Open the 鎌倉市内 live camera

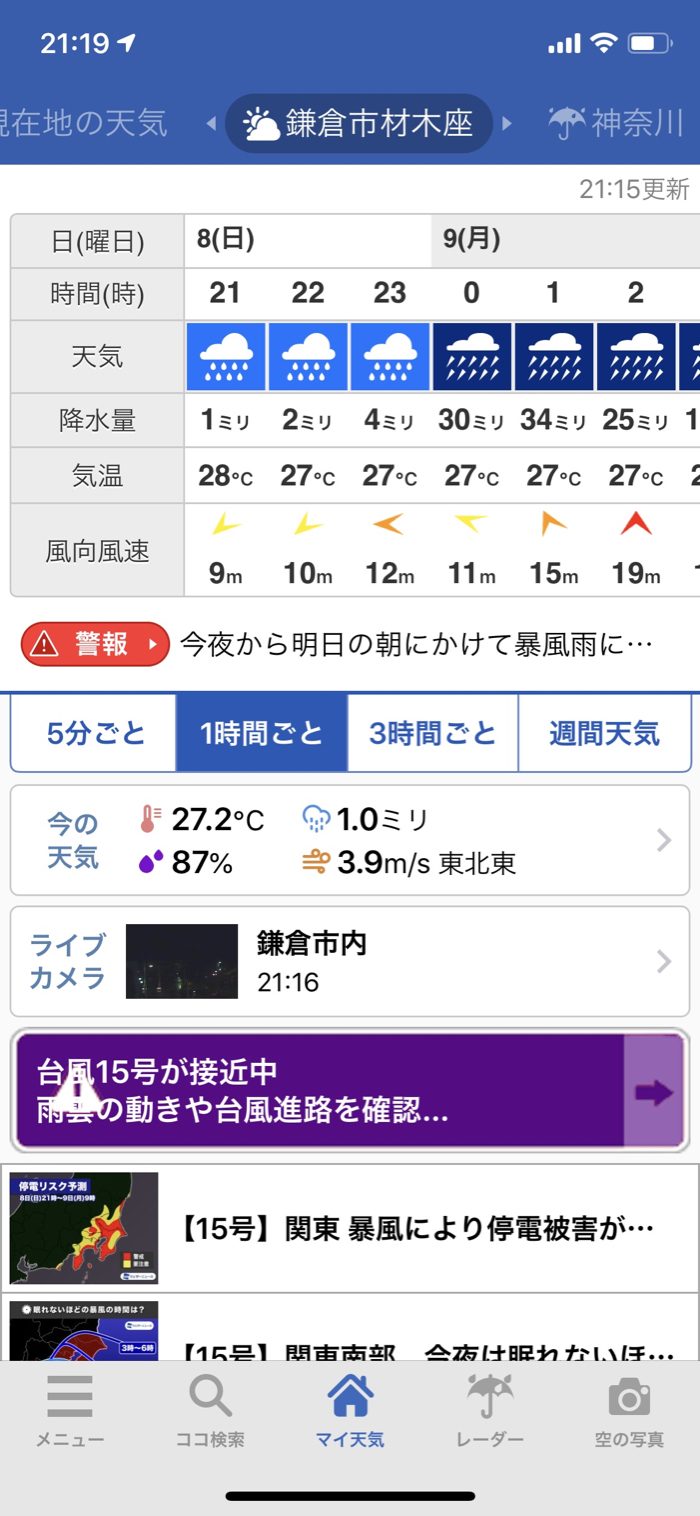(x=350, y=961)
